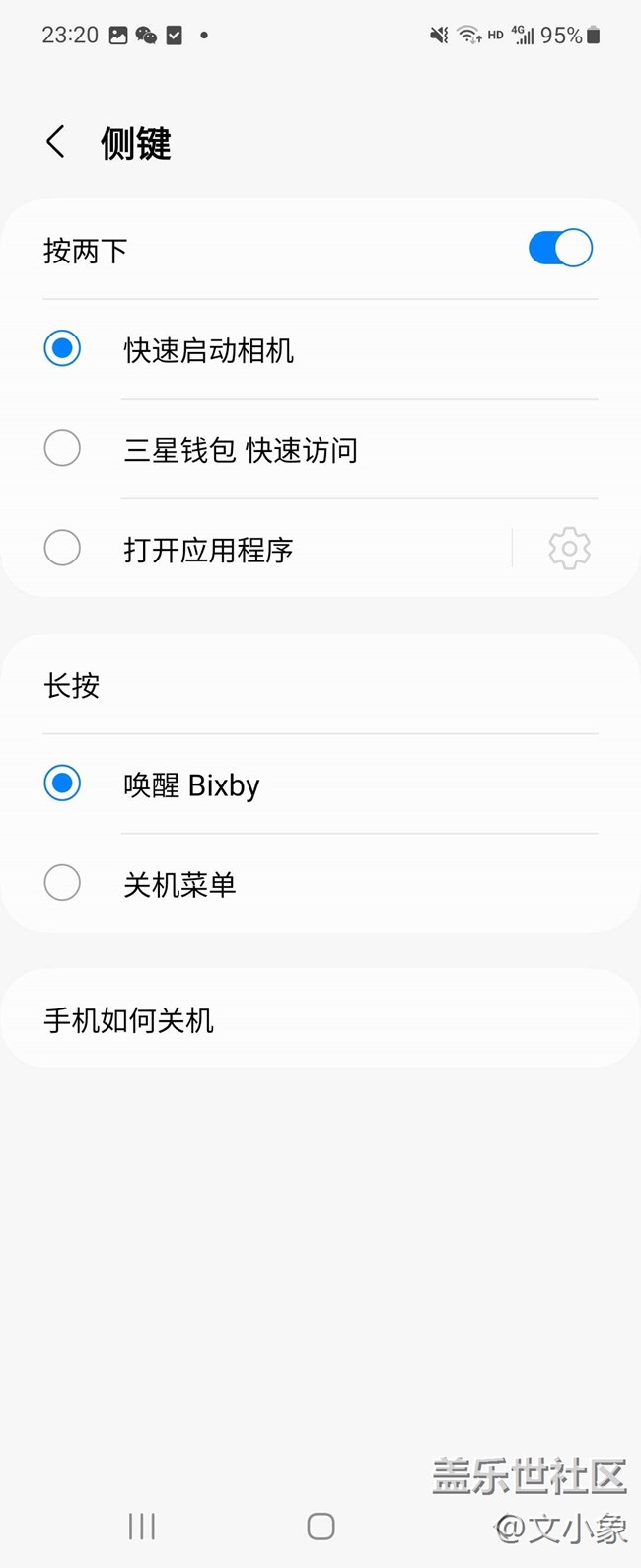Select 唤醒 Bixby for long press
Screen dimensions: 641x1568
(62, 784)
